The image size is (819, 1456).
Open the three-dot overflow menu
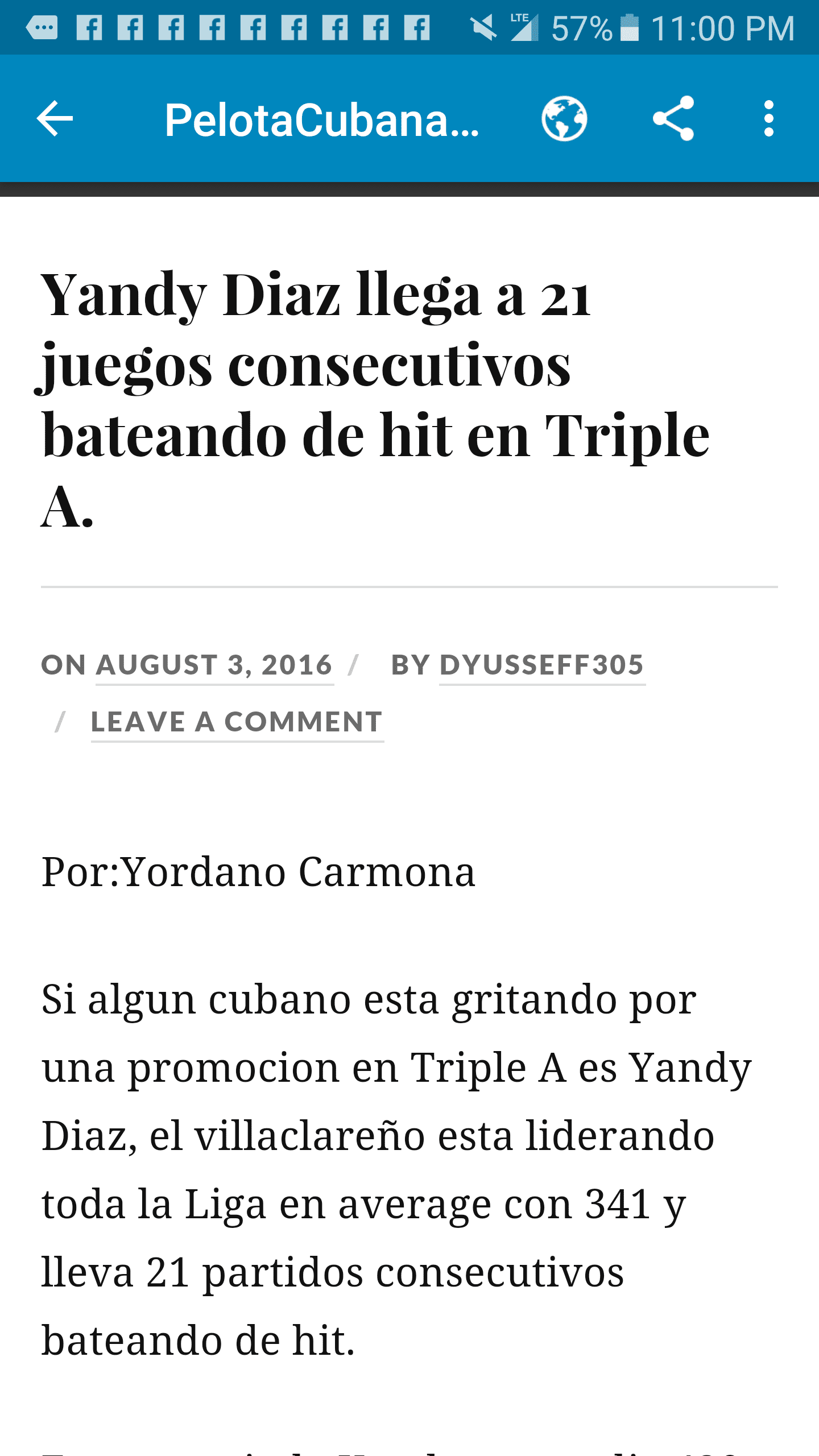coord(768,118)
